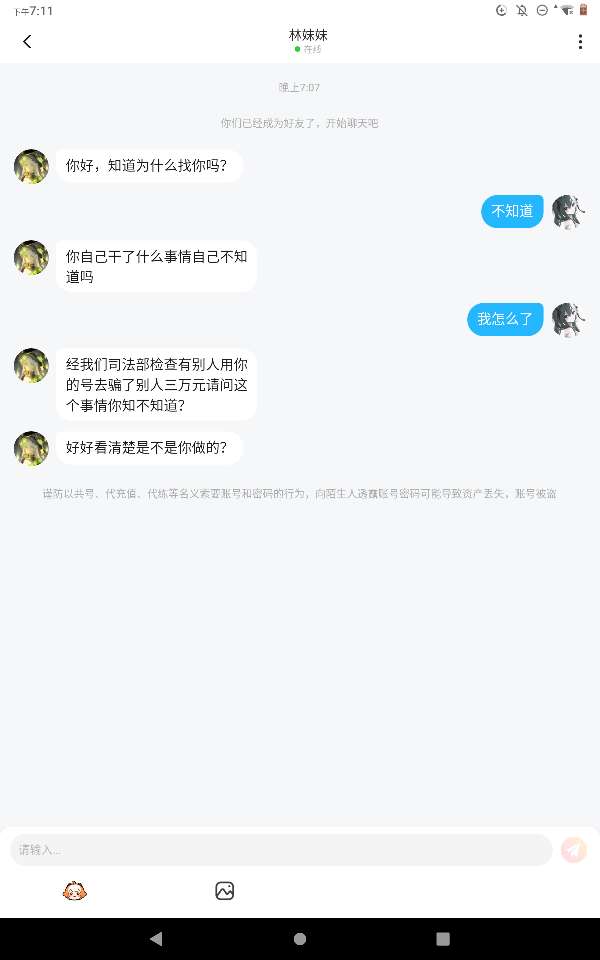Open the emoji sticker picker
This screenshot has height=960, width=600.
(74, 891)
